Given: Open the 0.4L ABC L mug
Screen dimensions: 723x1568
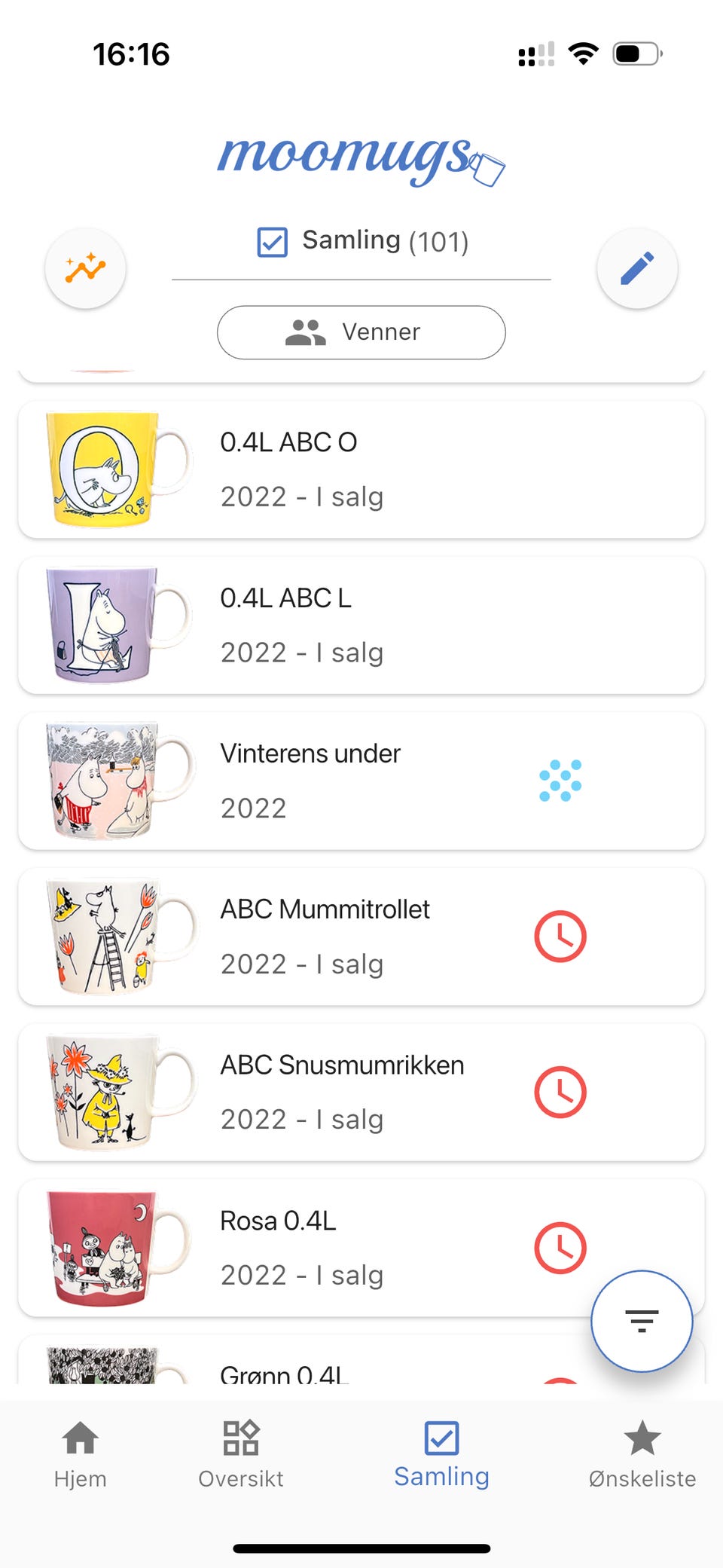Looking at the screenshot, I should tap(361, 625).
